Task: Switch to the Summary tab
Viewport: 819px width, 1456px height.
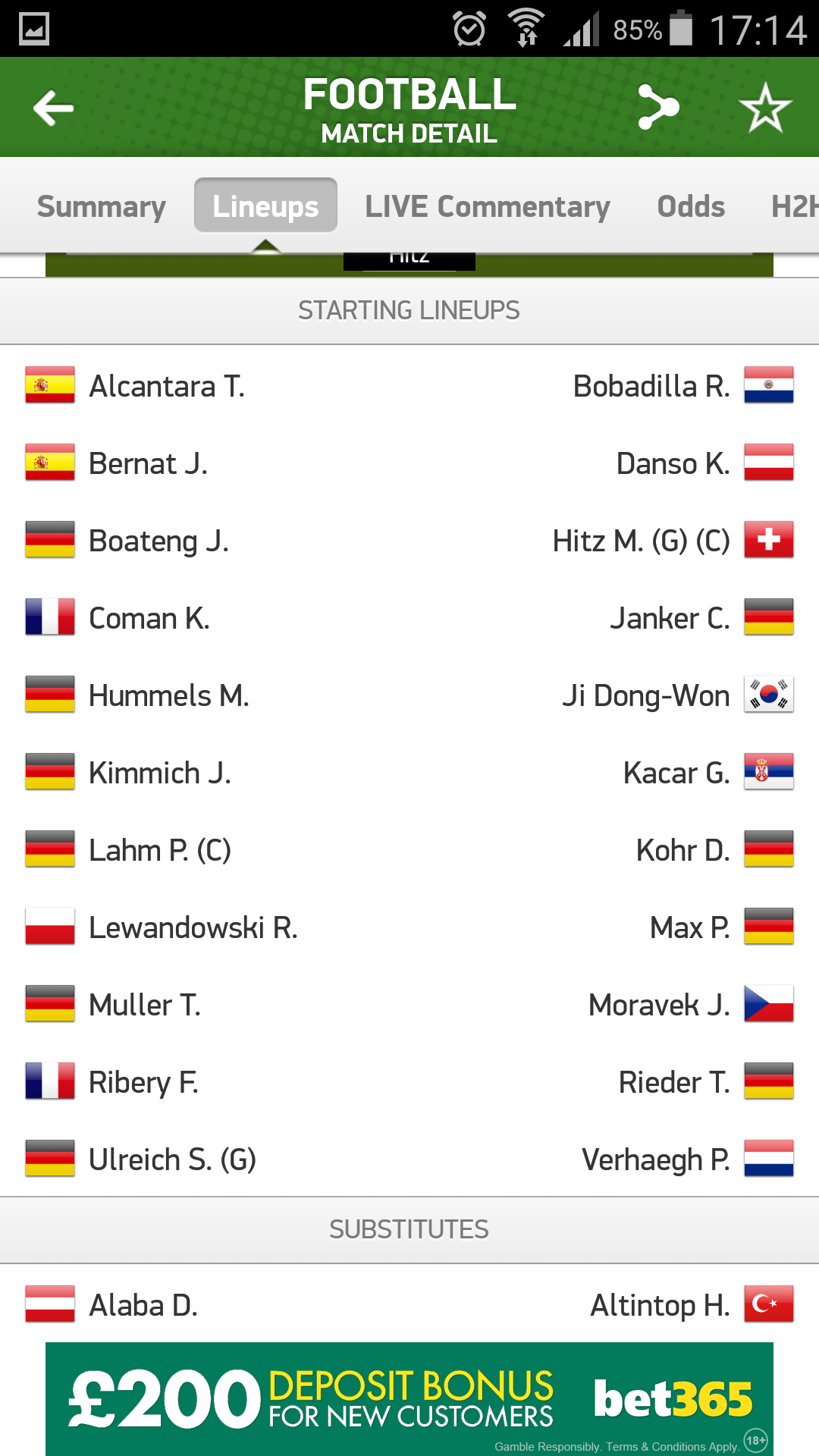Action: [102, 206]
